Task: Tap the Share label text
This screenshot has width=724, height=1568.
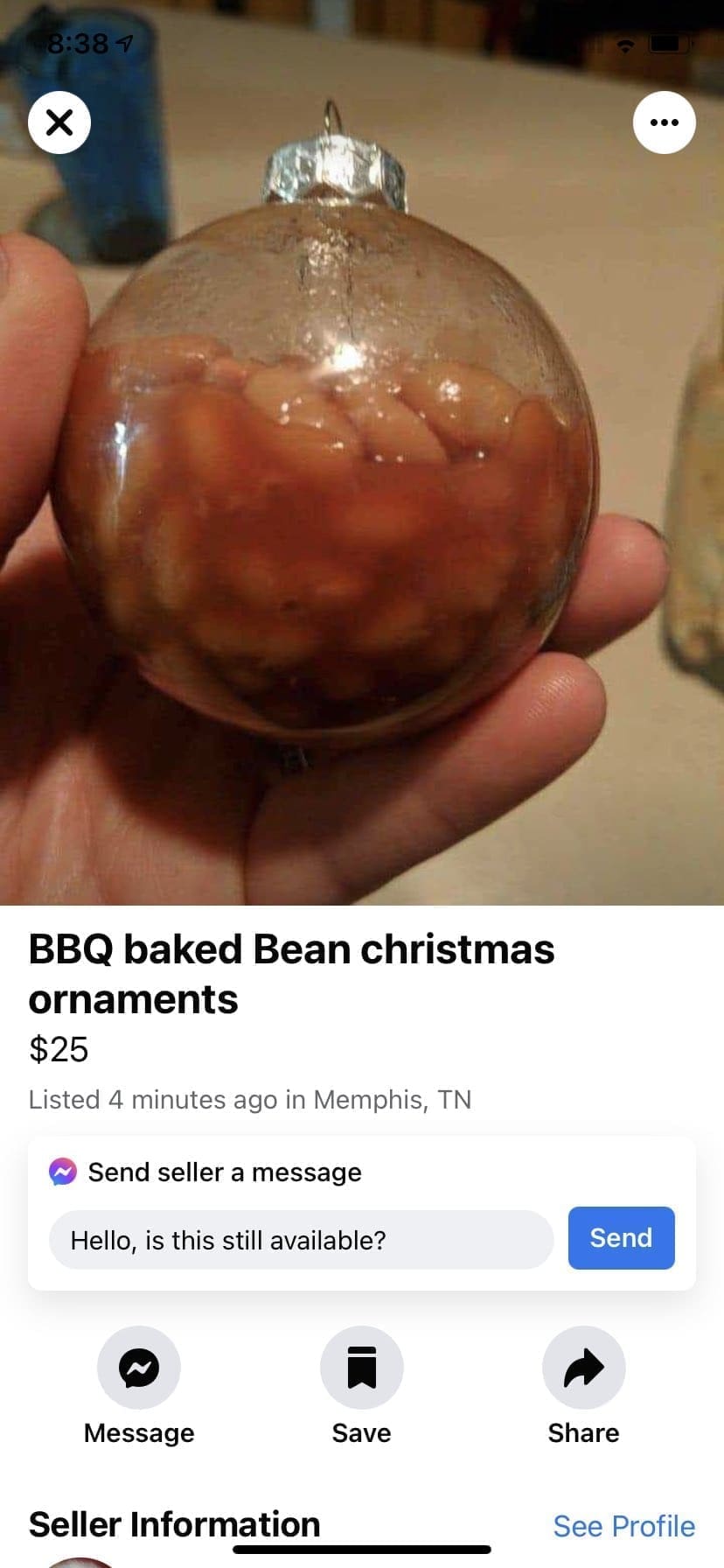Action: click(x=583, y=1432)
